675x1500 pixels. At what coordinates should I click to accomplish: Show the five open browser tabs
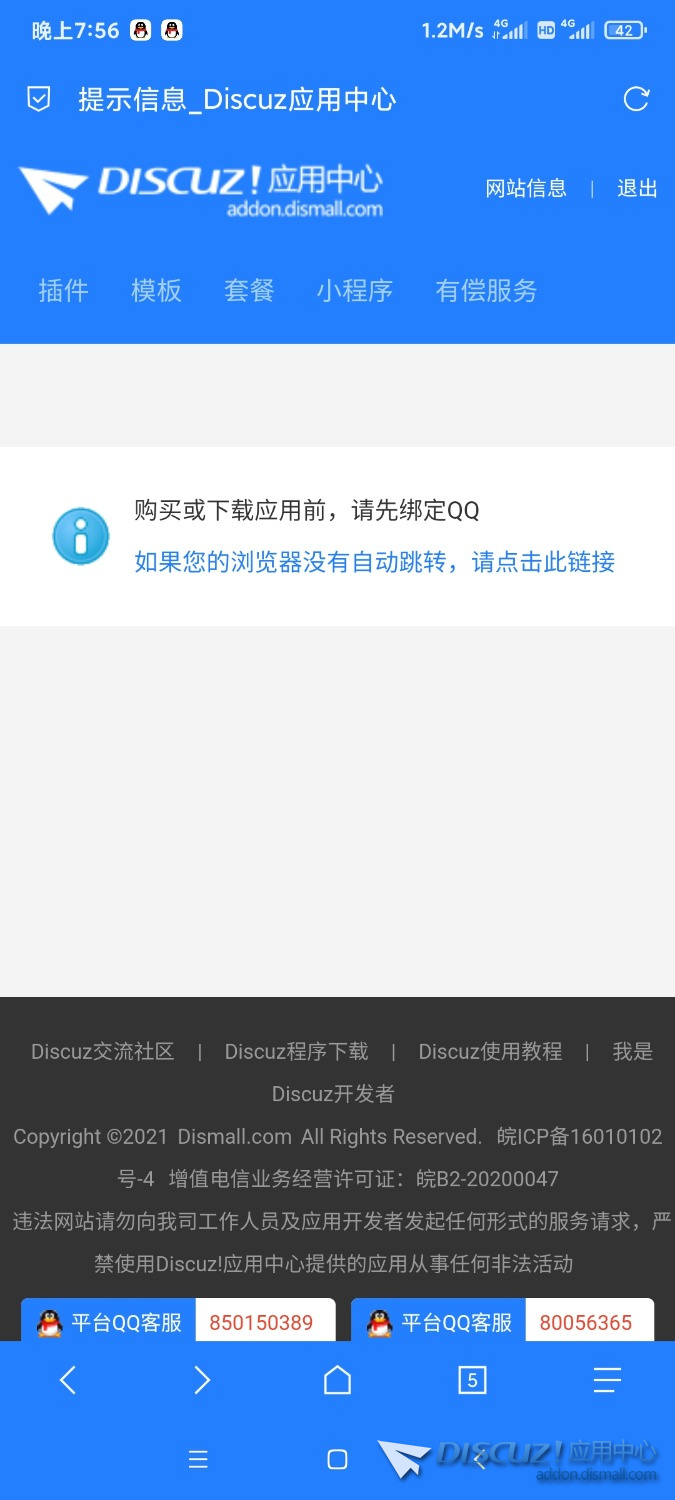pyautogui.click(x=472, y=1381)
